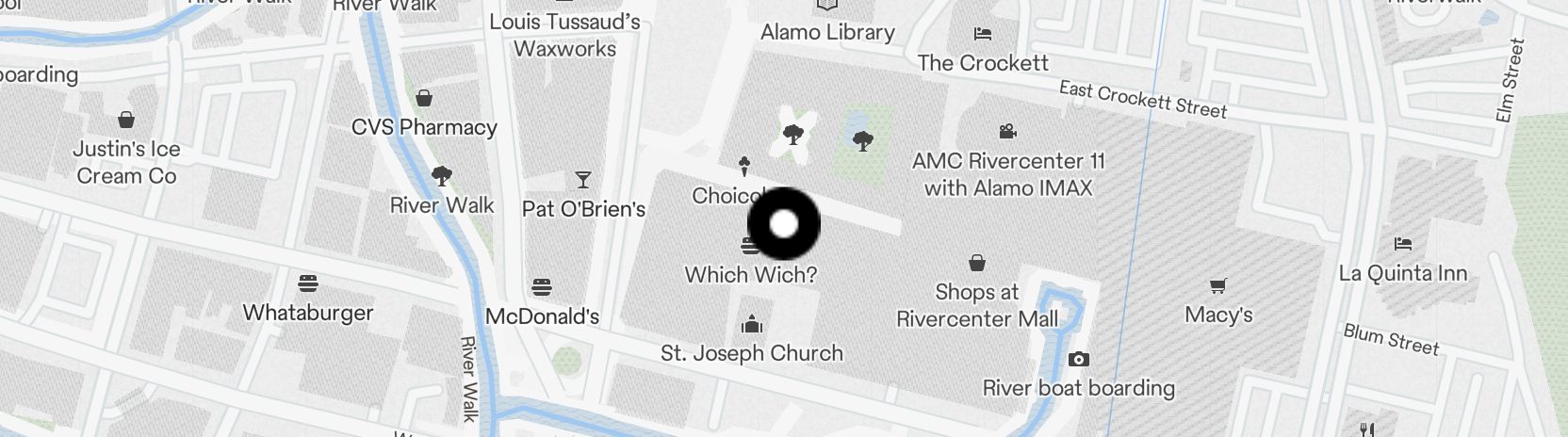This screenshot has height=437, width=1568.
Task: Open Pat O'Brien's bar marker
Action: pos(582,180)
